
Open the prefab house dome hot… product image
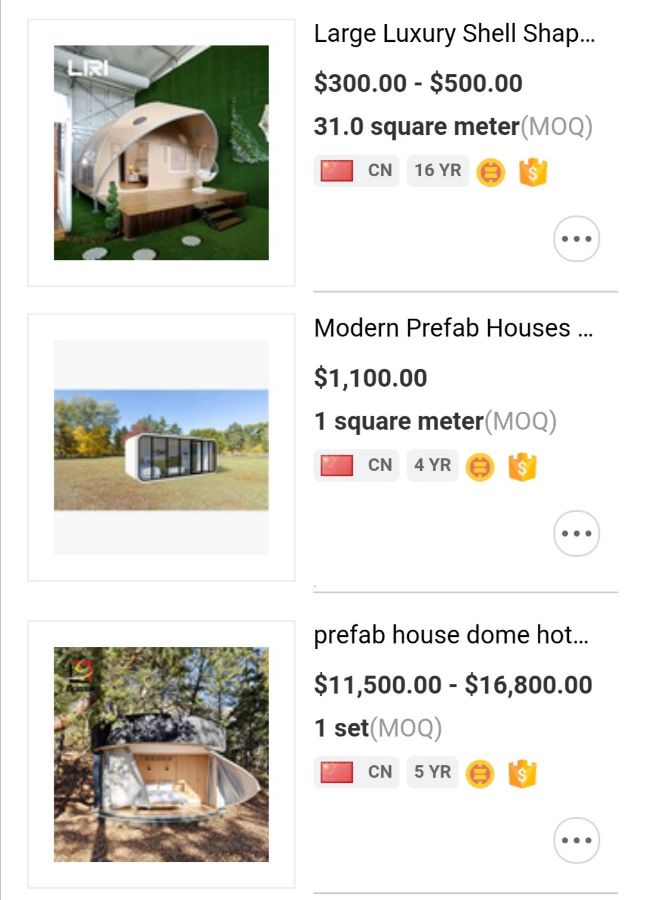point(161,754)
